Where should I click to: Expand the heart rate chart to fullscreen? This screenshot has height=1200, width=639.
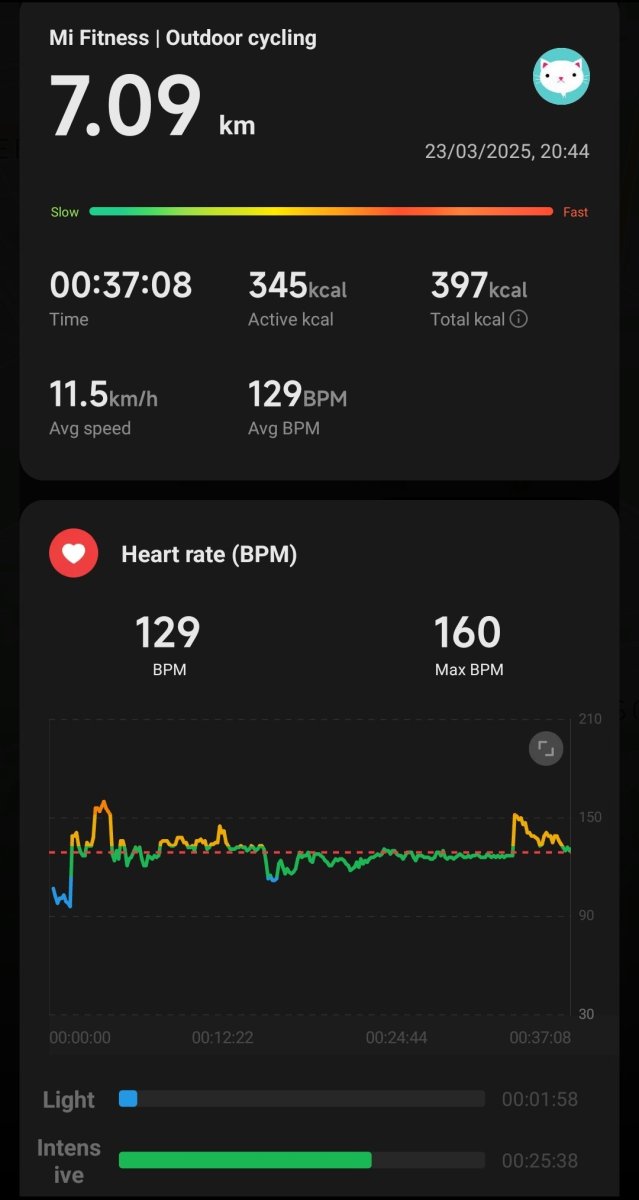point(546,749)
